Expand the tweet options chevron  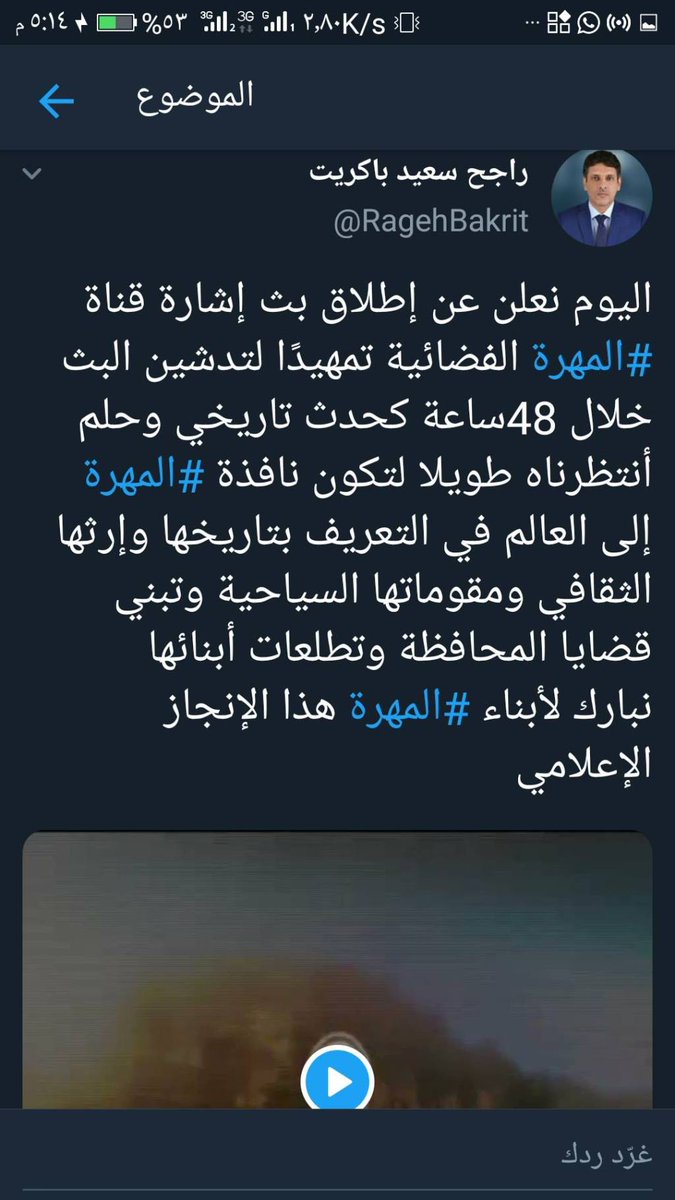tap(32, 174)
